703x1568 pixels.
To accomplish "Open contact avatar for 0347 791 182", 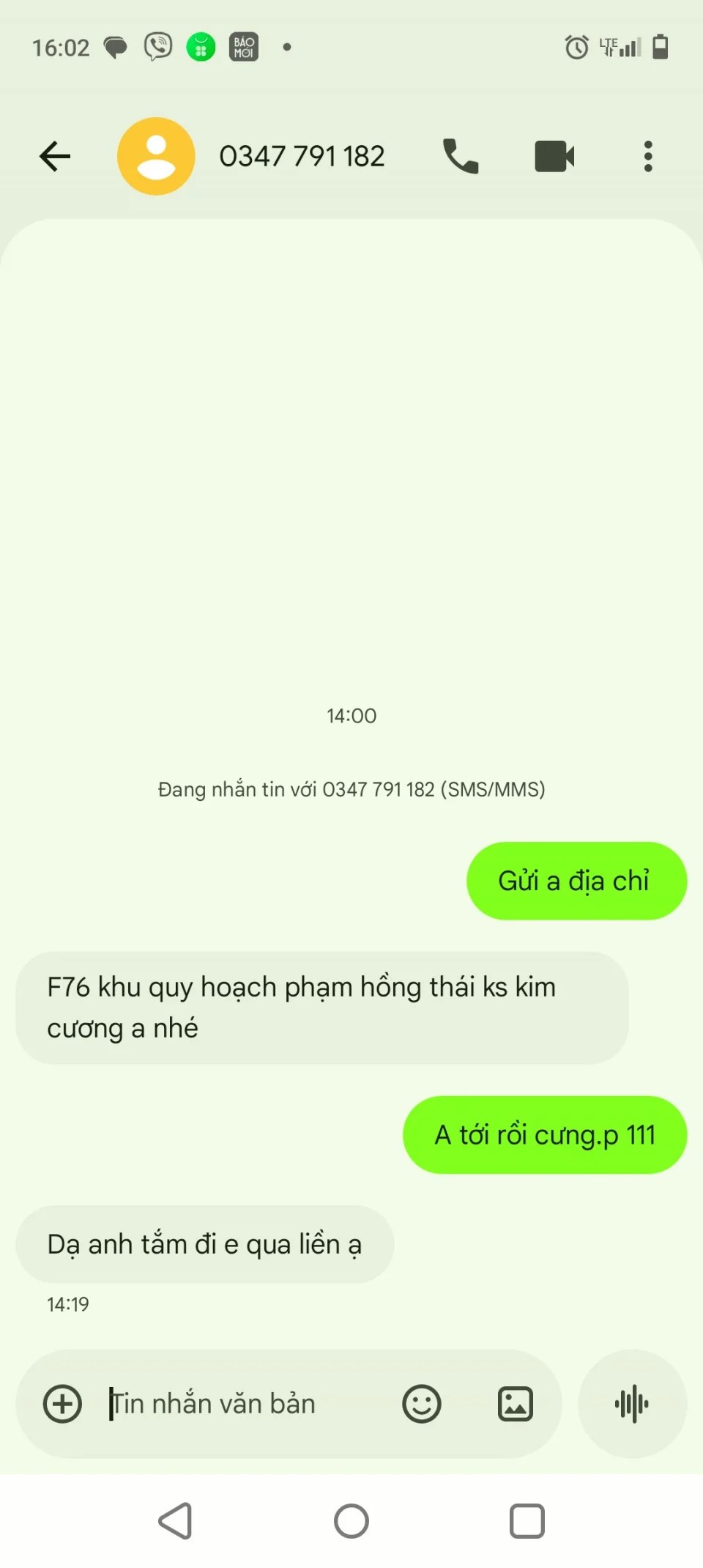I will click(156, 156).
